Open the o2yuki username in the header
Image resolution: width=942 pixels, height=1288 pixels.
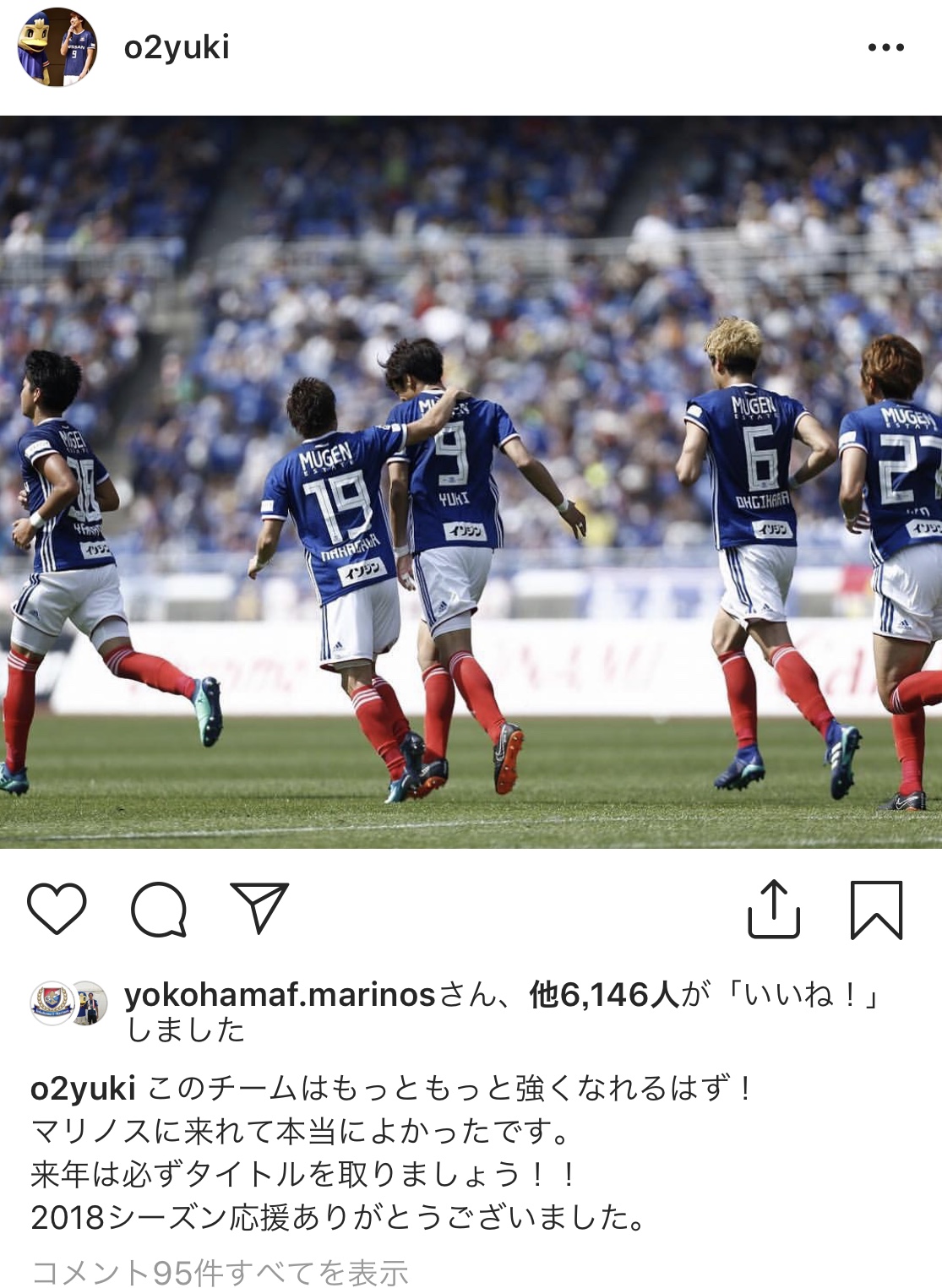click(x=177, y=48)
